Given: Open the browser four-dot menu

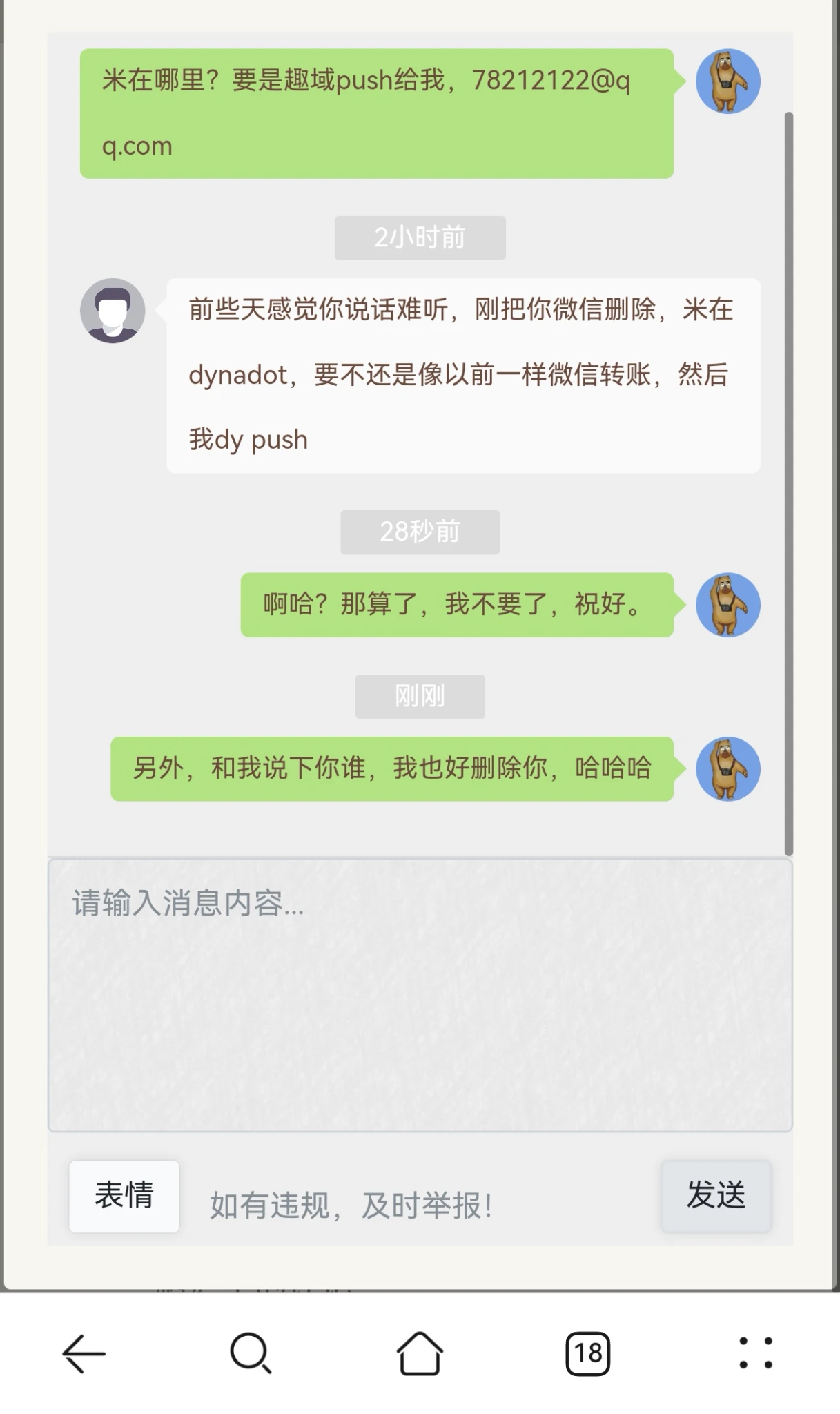Looking at the screenshot, I should pyautogui.click(x=756, y=1353).
